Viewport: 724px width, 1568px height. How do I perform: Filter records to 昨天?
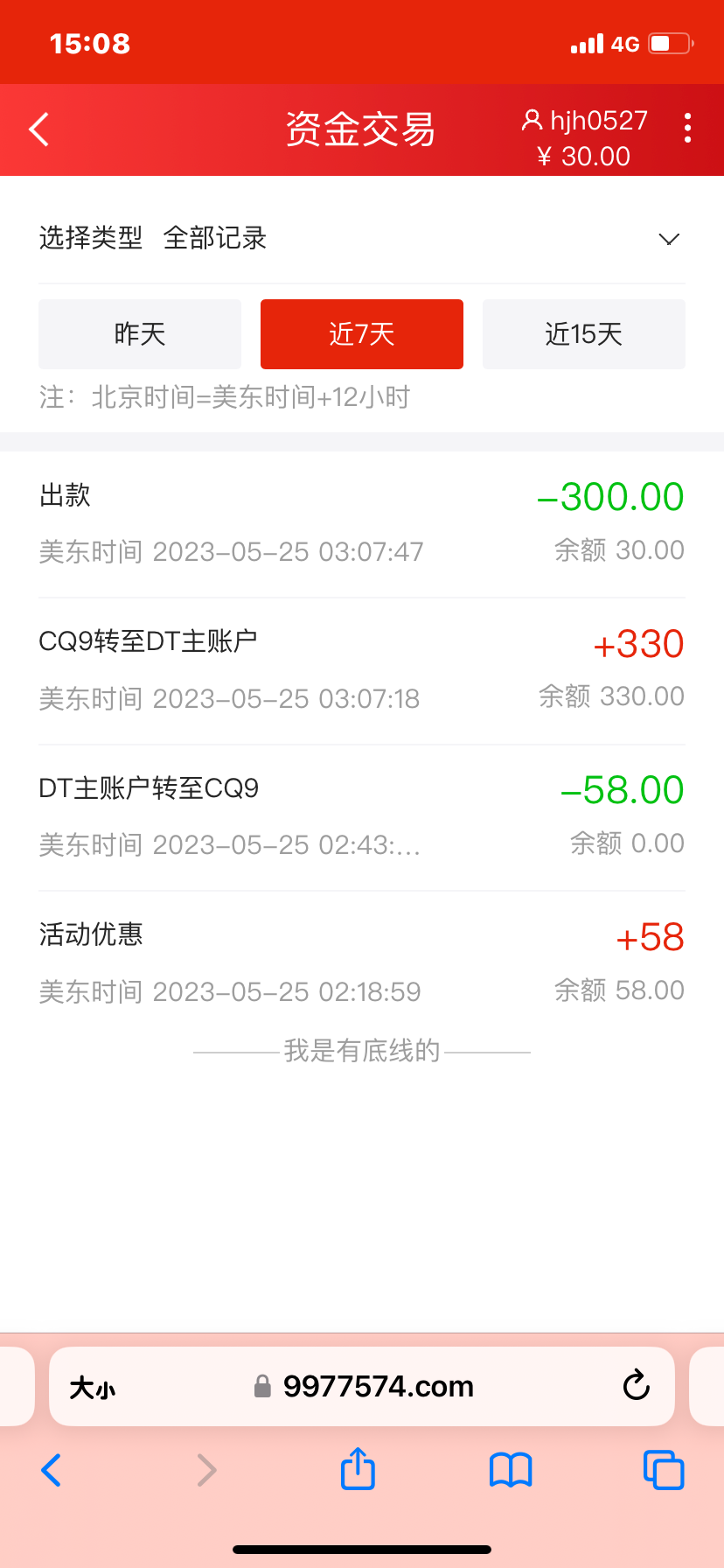tap(140, 334)
